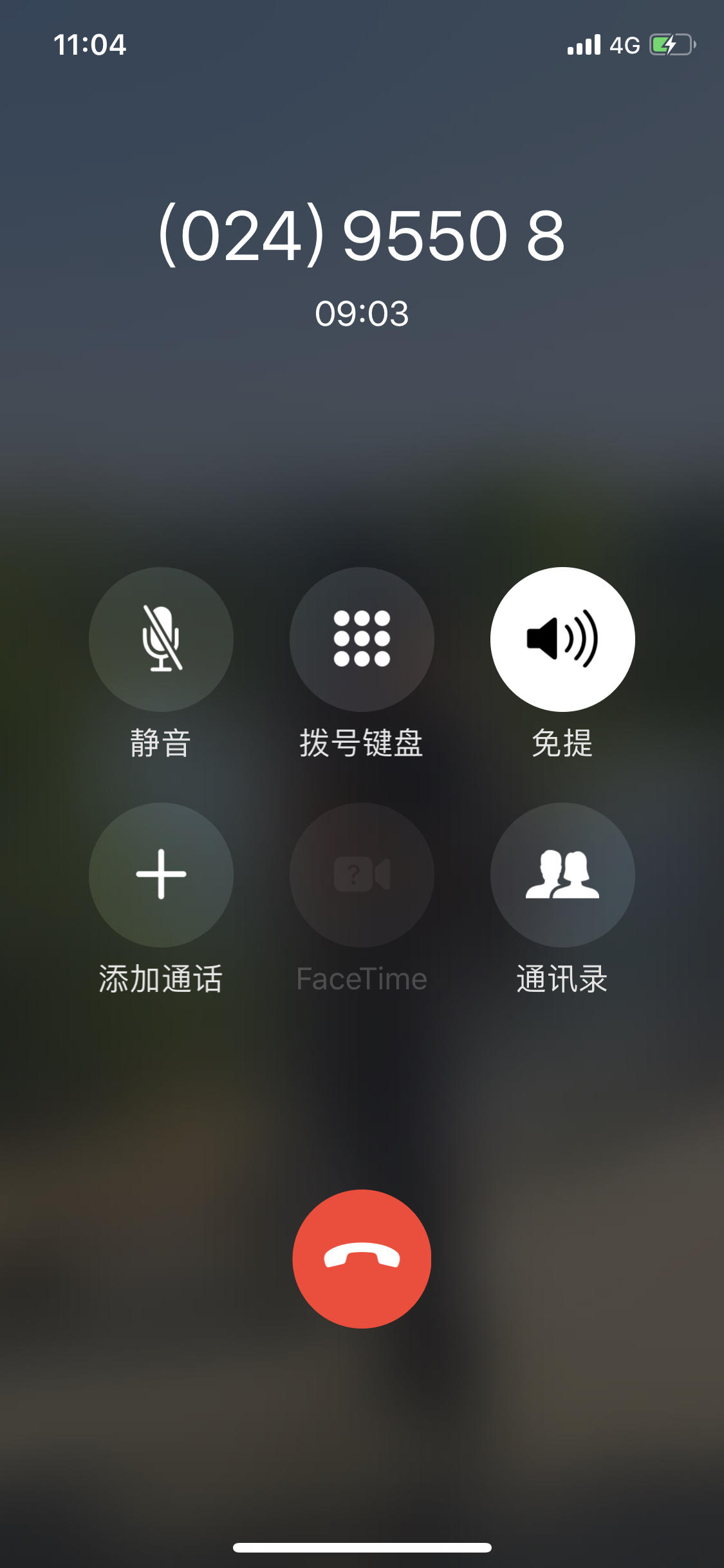724x1568 pixels.
Task: Disable speakerphone via 免提 icon
Action: [x=562, y=638]
